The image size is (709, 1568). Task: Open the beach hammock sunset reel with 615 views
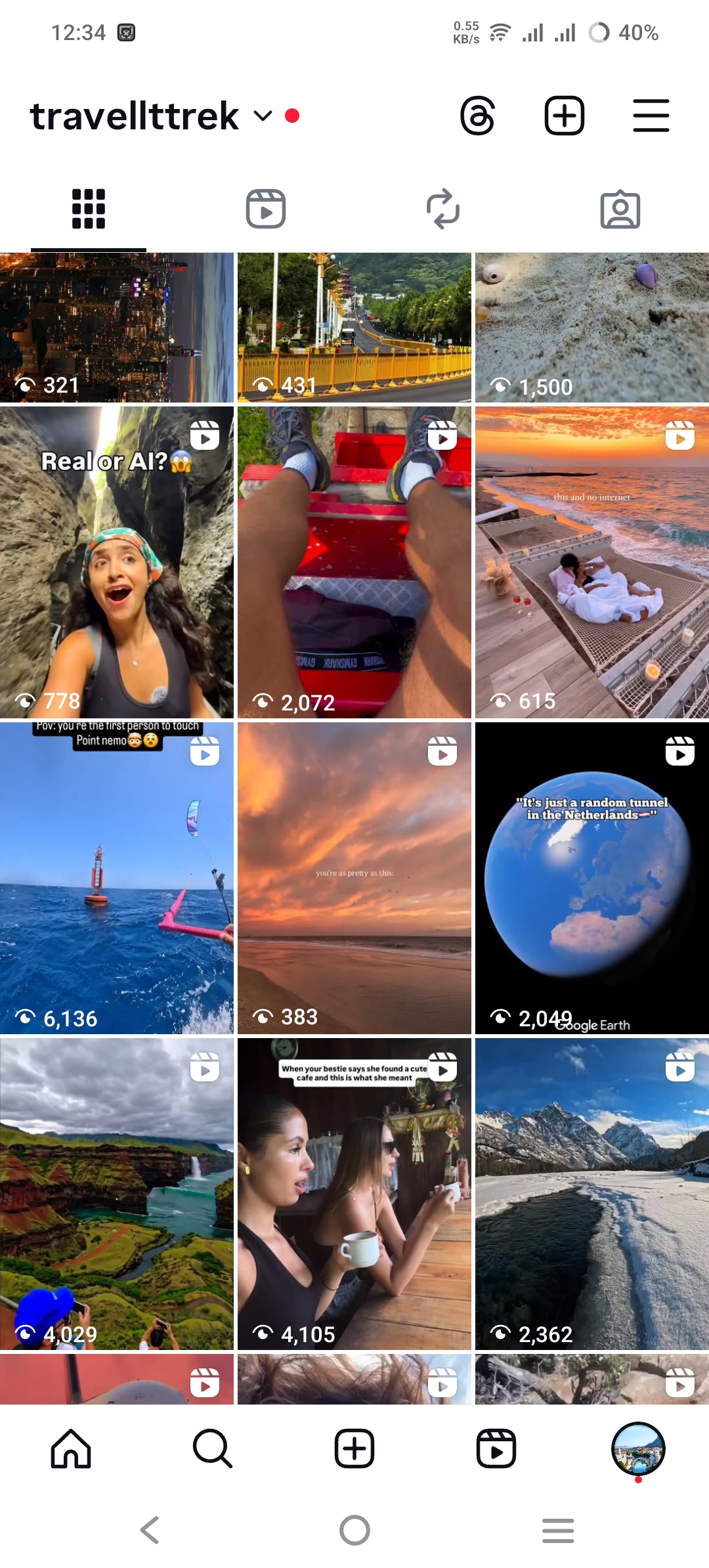pos(591,562)
